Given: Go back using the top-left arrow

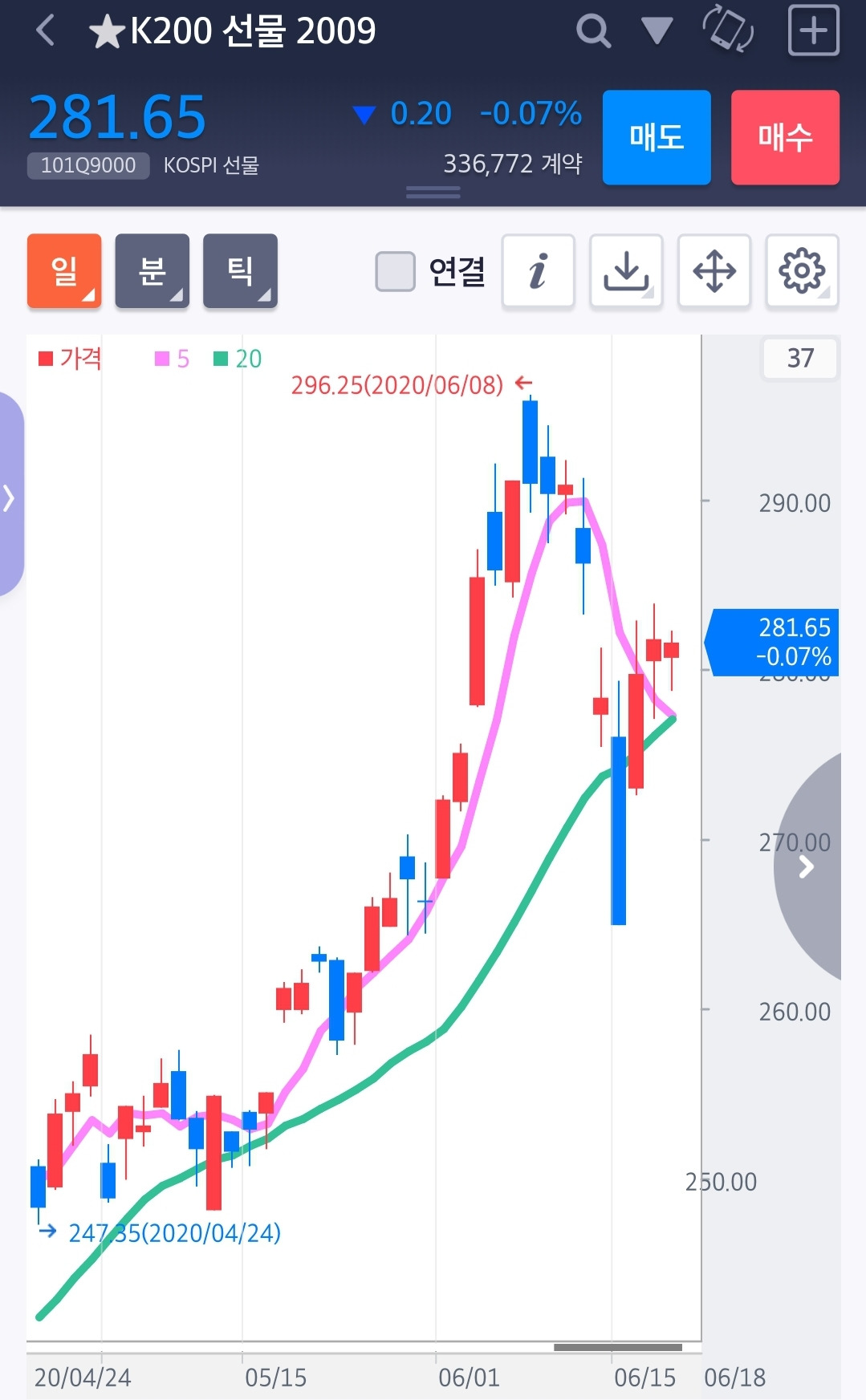Looking at the screenshot, I should (x=46, y=31).
